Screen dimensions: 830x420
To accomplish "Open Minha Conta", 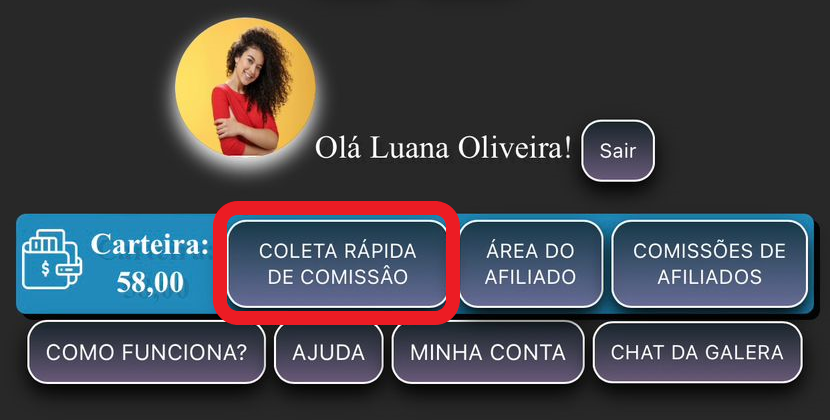I will pyautogui.click(x=488, y=352).
